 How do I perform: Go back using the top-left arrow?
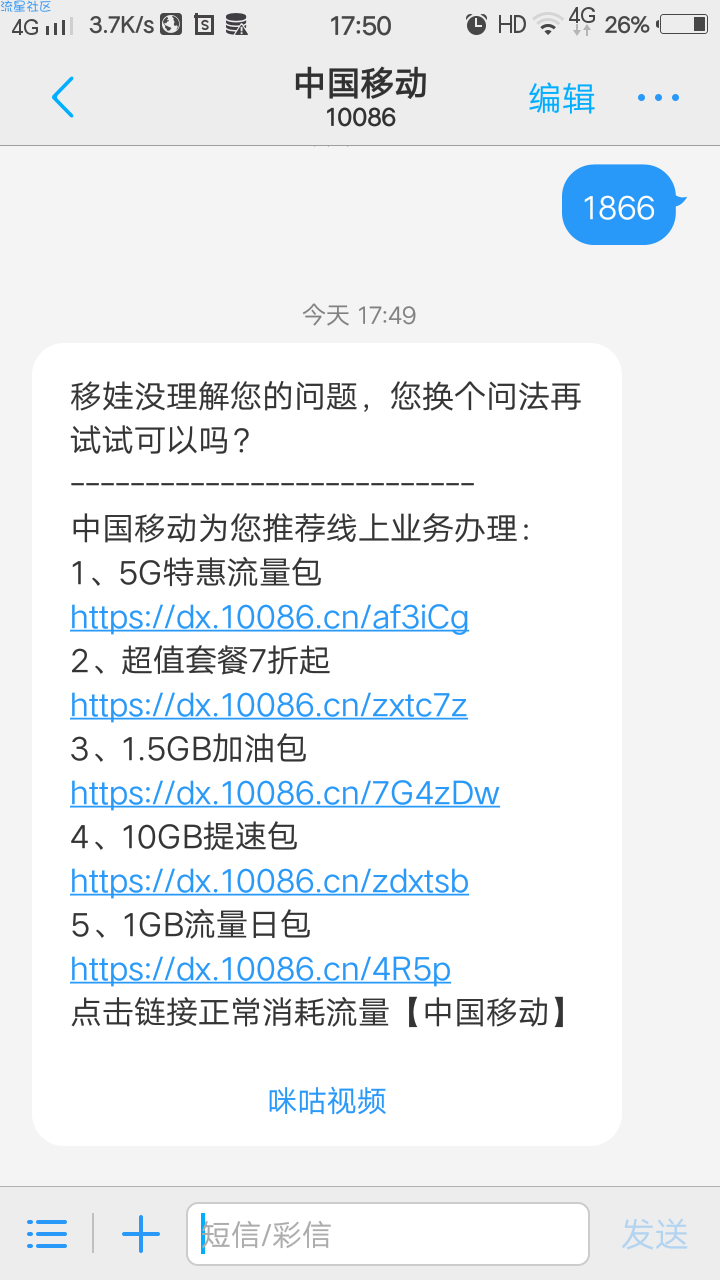click(63, 97)
